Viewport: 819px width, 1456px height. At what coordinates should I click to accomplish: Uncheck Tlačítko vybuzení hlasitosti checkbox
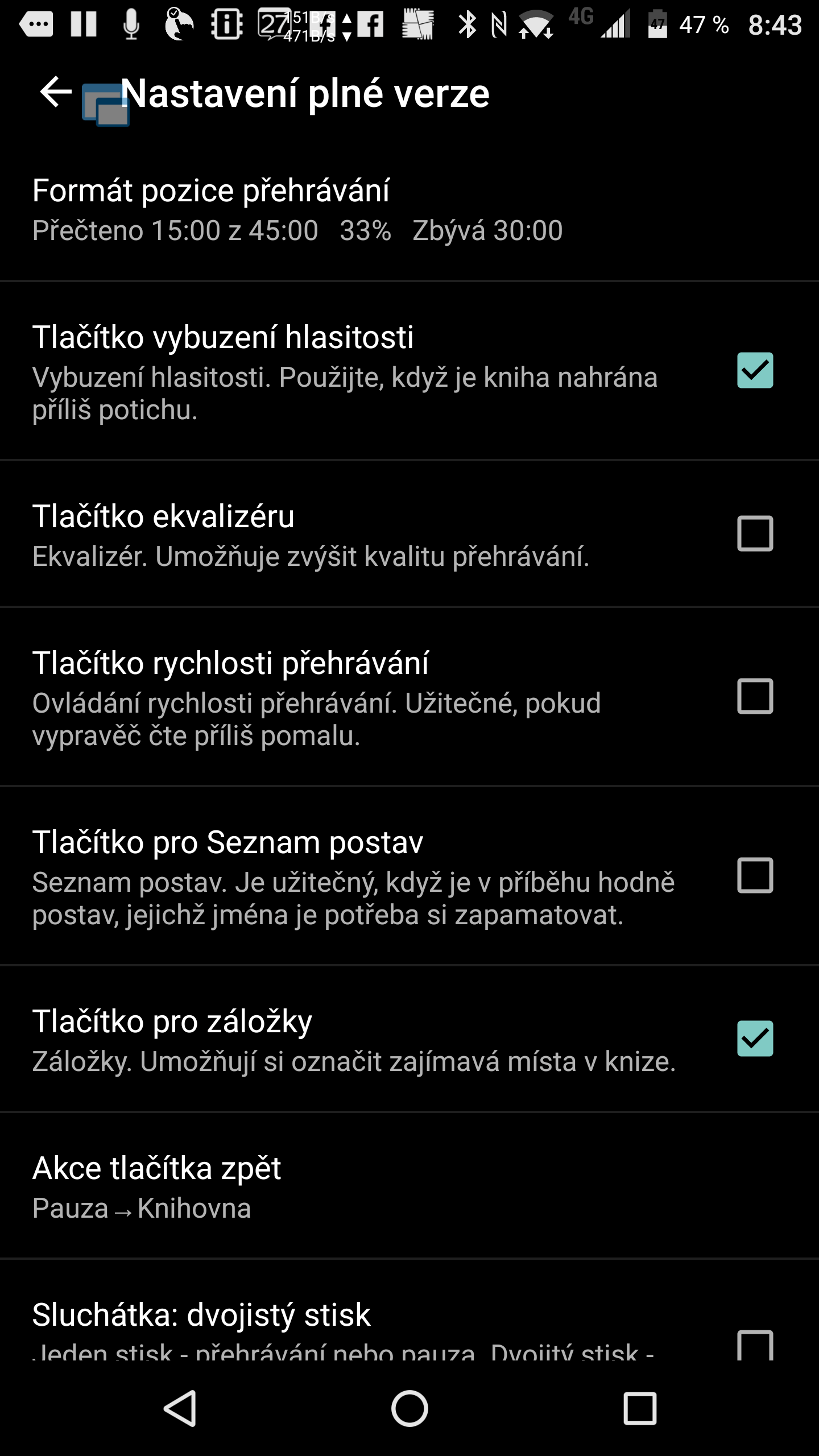tap(755, 370)
